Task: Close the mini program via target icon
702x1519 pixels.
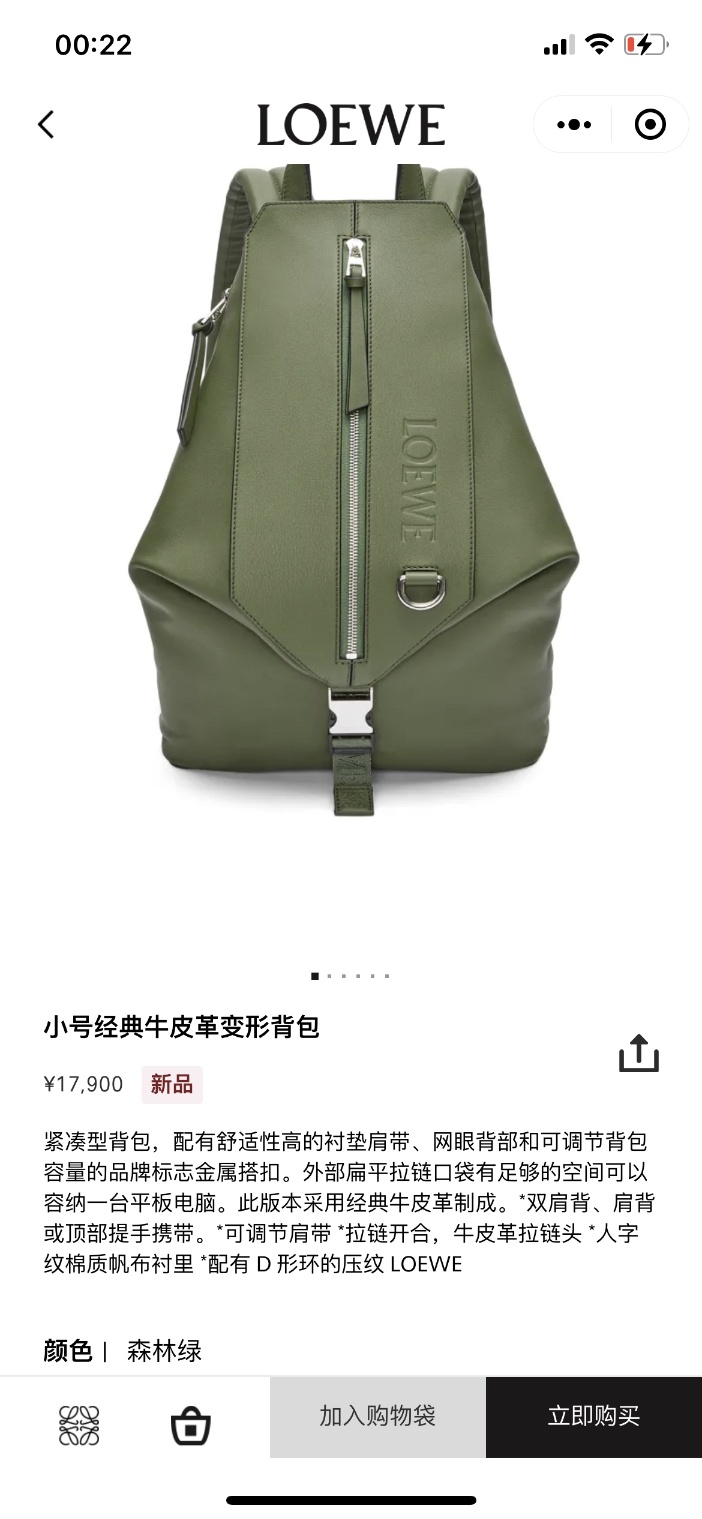Action: click(650, 125)
